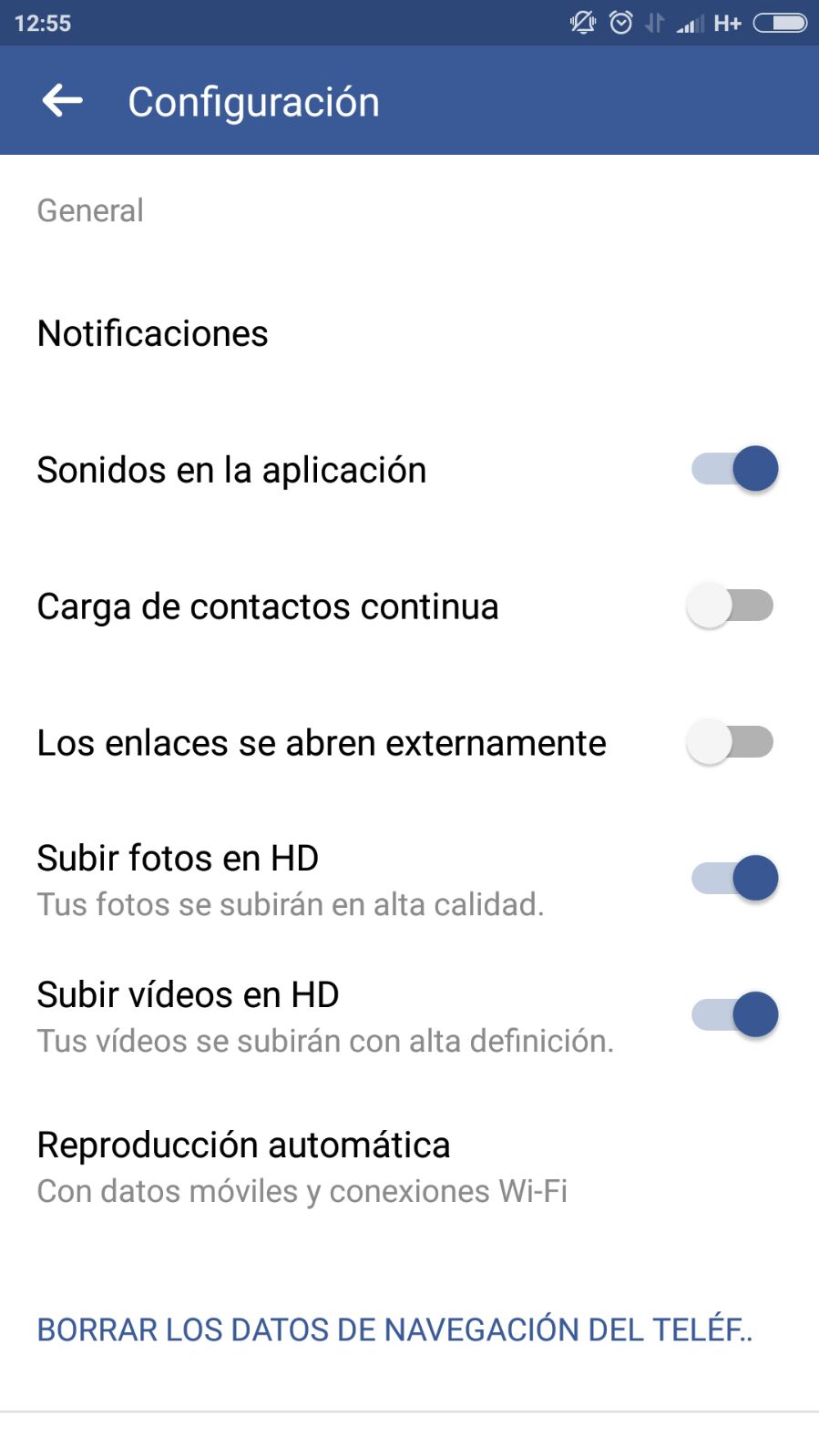Image resolution: width=819 pixels, height=1456 pixels.
Task: Open Reproducción automática options
Action: point(409,1166)
